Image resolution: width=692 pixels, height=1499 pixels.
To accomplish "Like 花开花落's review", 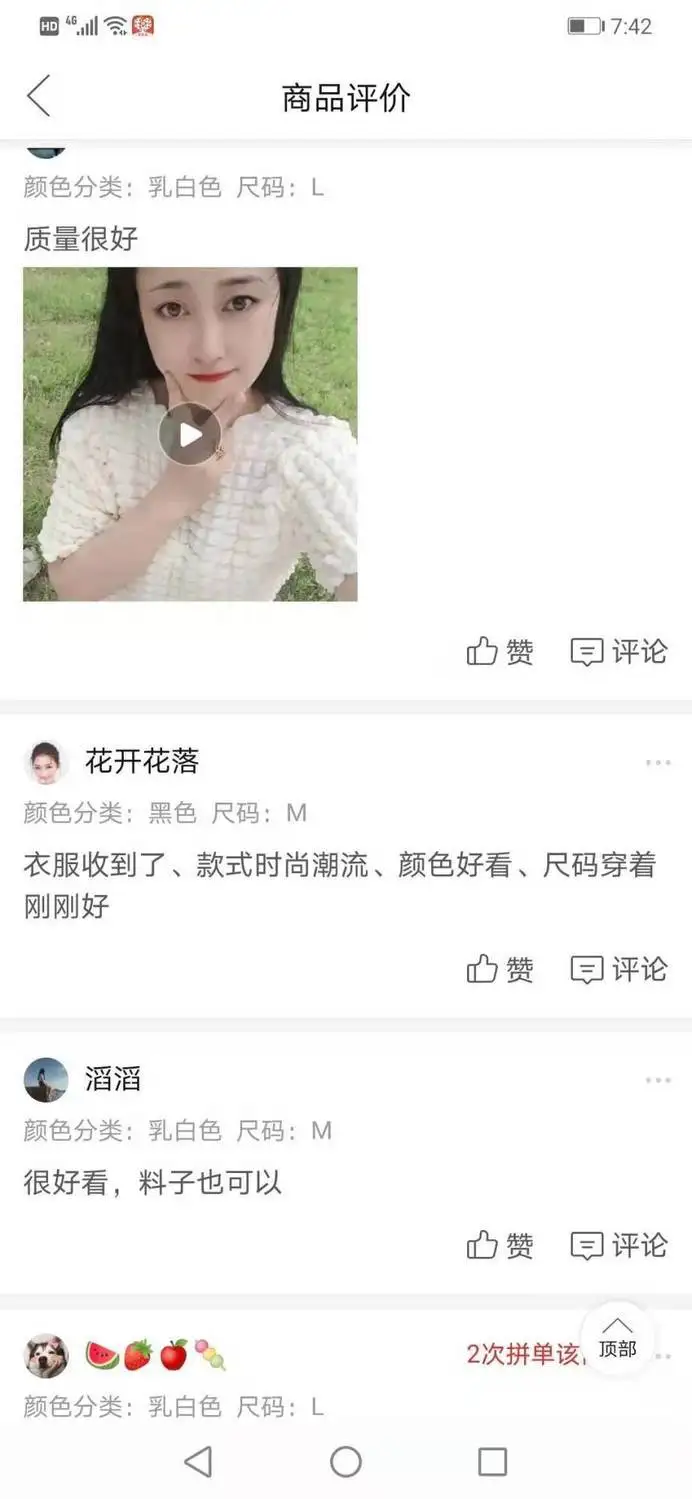I will coord(500,969).
